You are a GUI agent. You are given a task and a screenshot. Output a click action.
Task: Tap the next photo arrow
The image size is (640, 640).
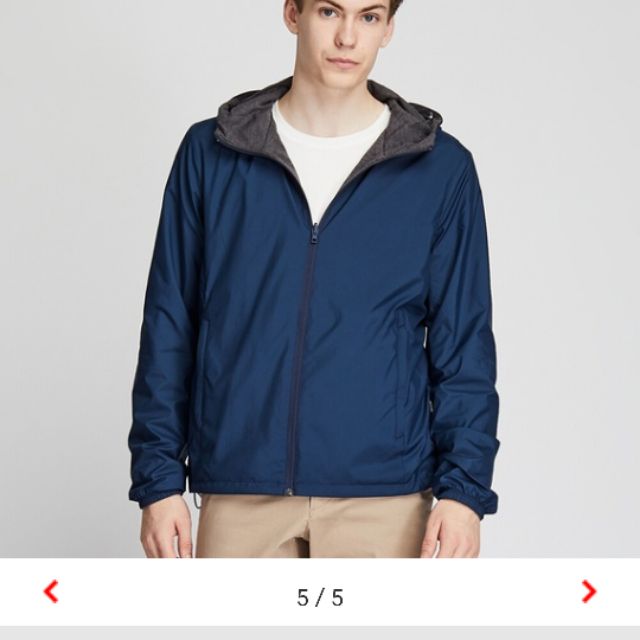coord(589,592)
